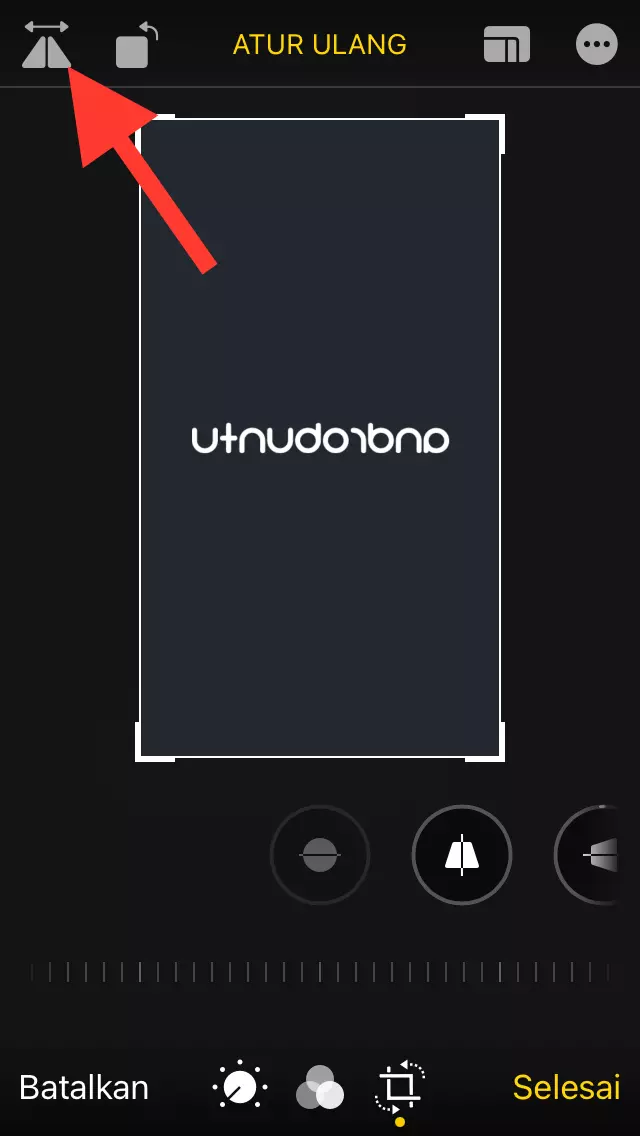
Task: Flip the photo horizontally
Action: [x=46, y=46]
